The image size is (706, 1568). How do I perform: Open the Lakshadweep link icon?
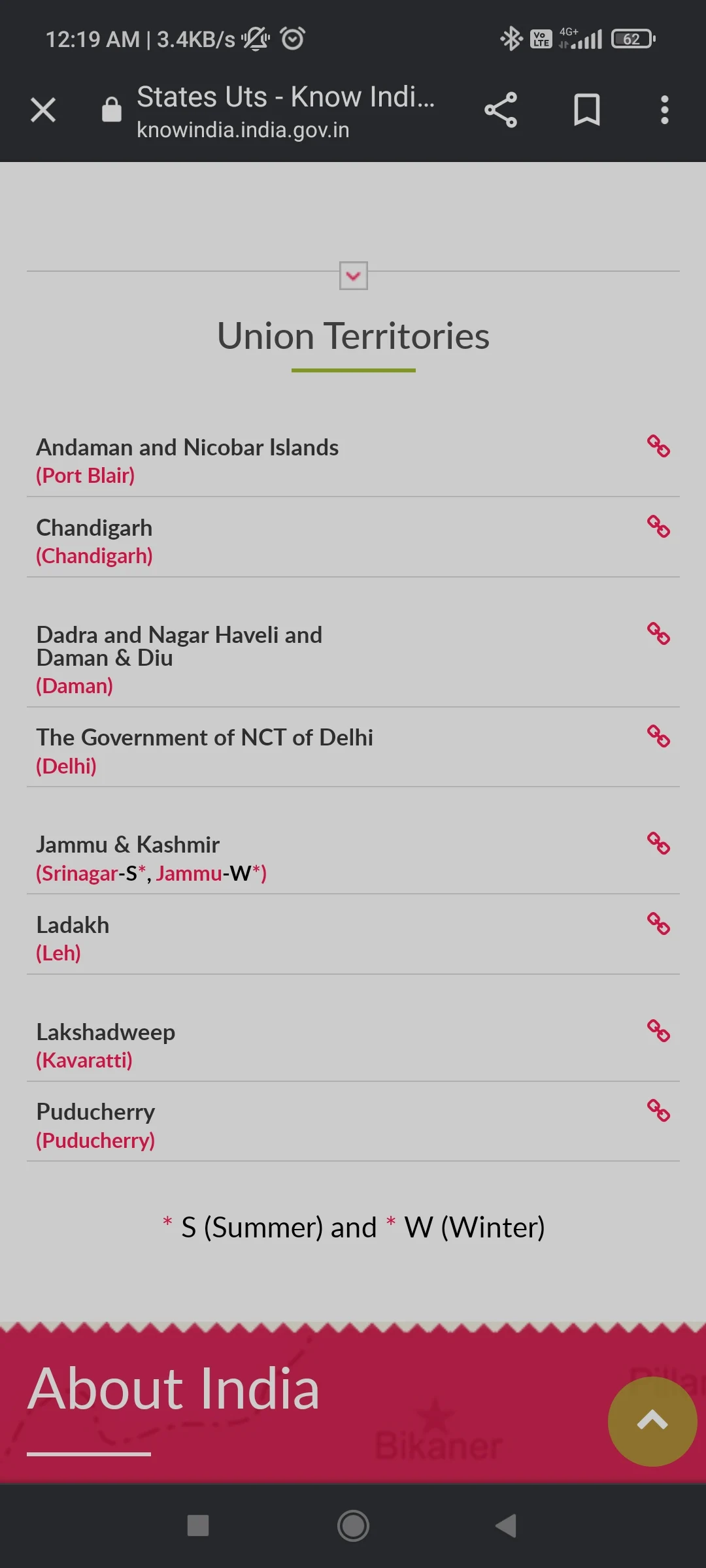coord(658,1031)
